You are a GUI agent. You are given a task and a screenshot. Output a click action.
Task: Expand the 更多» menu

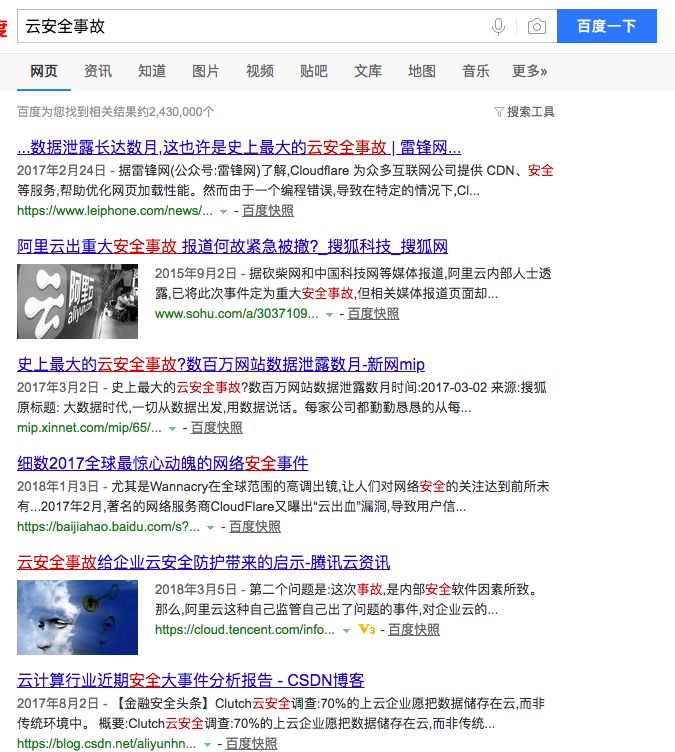pos(530,71)
